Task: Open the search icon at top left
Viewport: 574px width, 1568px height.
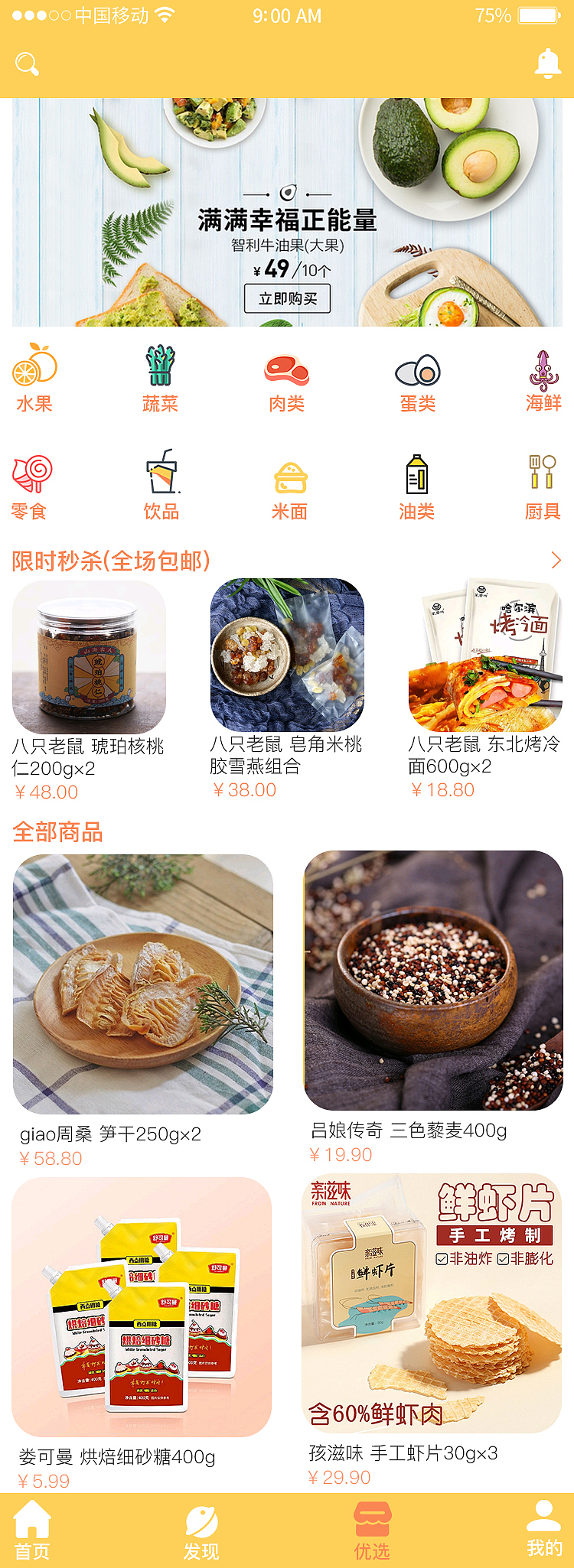Action: (28, 63)
